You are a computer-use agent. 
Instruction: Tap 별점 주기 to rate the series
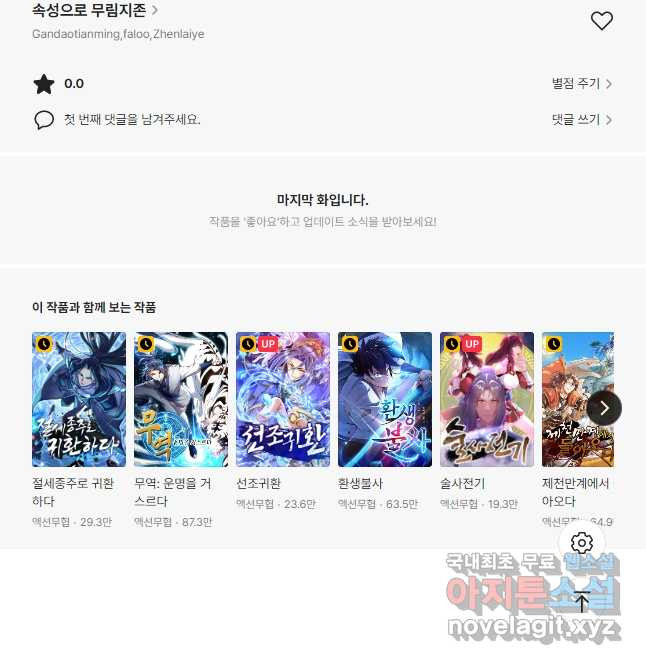point(581,84)
